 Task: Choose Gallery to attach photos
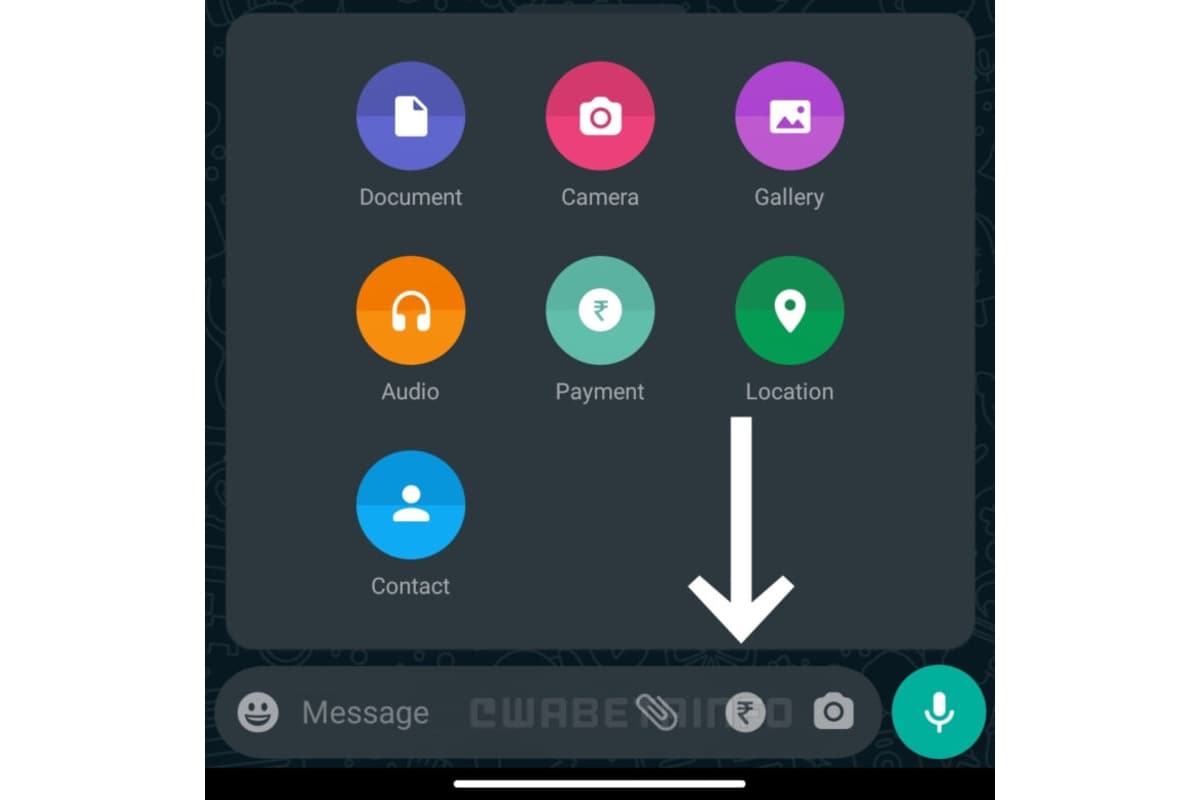(x=789, y=116)
